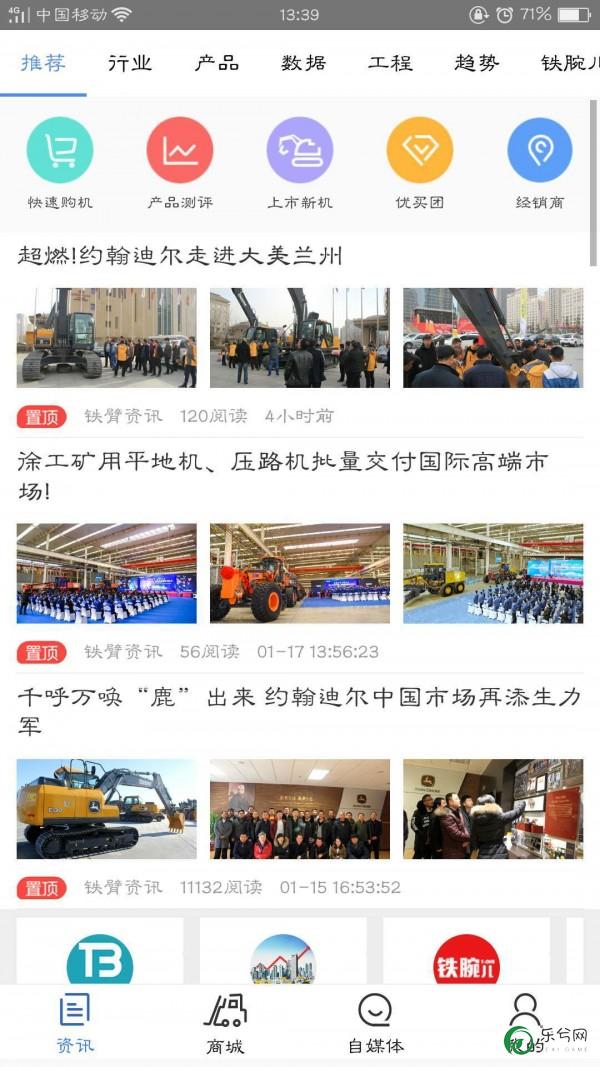
Task: Open the 数据 tab
Action: tap(303, 63)
